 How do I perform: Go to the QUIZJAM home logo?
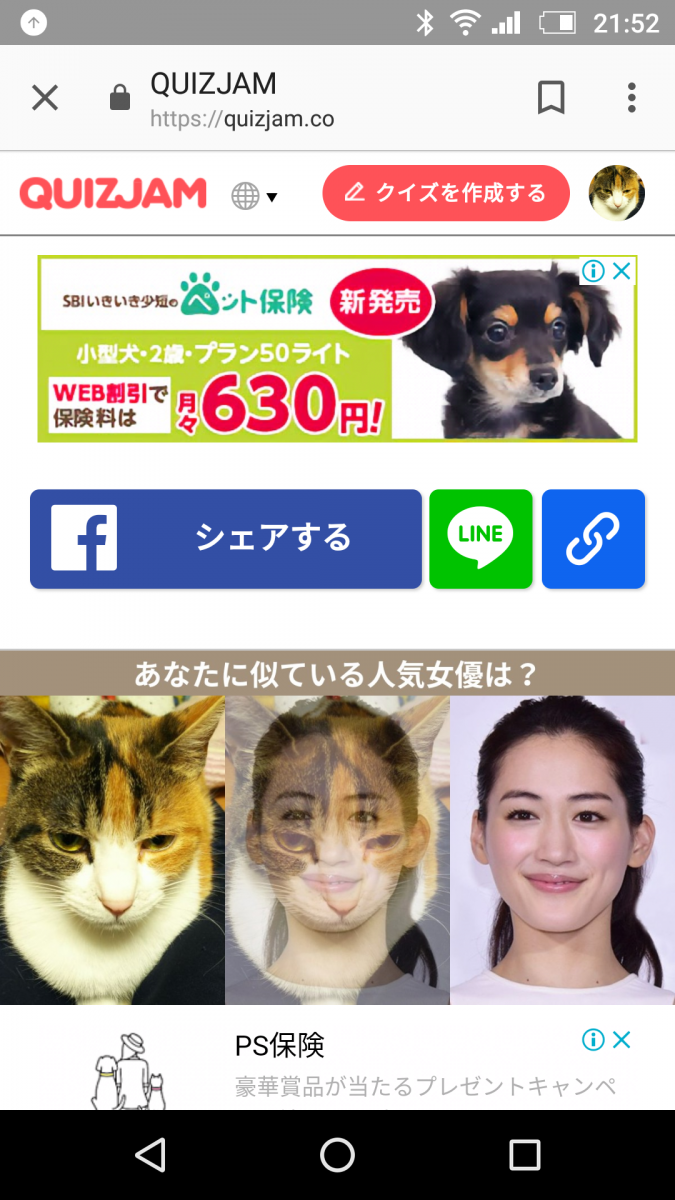(113, 194)
